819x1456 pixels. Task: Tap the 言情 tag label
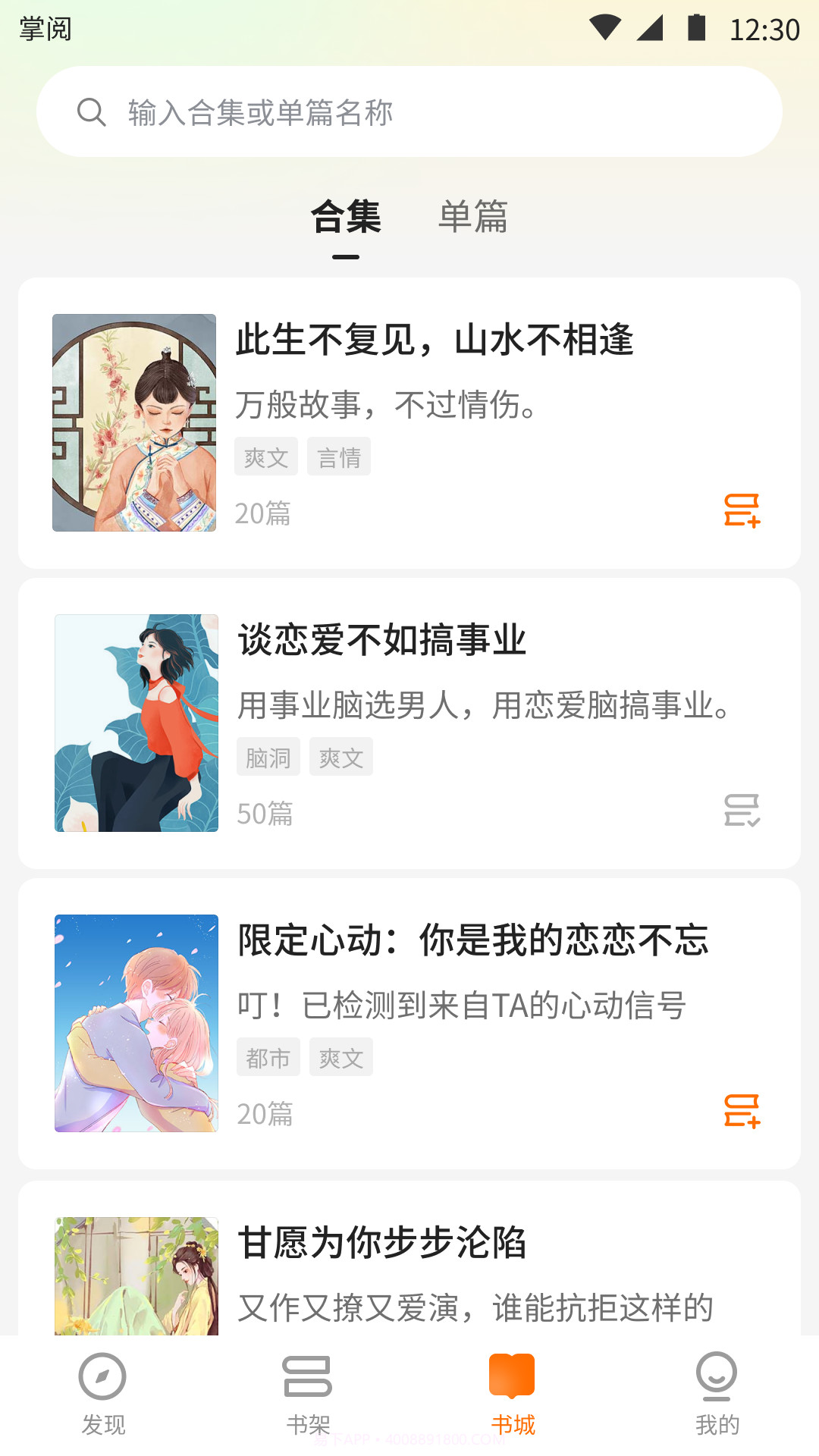pos(339,456)
